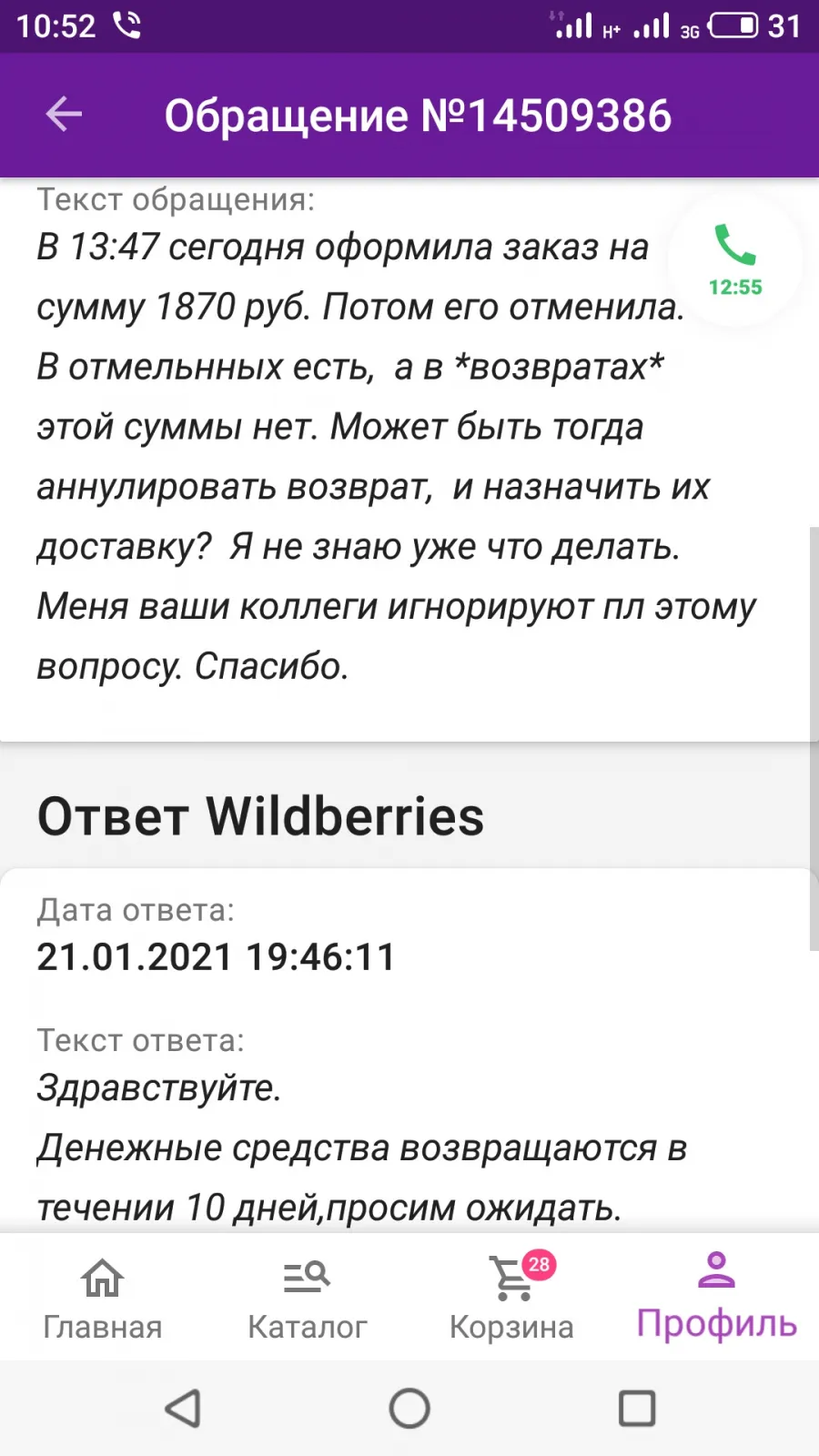This screenshot has height=1456, width=819.
Task: Go back from appeal №14509386
Action: click(x=64, y=115)
